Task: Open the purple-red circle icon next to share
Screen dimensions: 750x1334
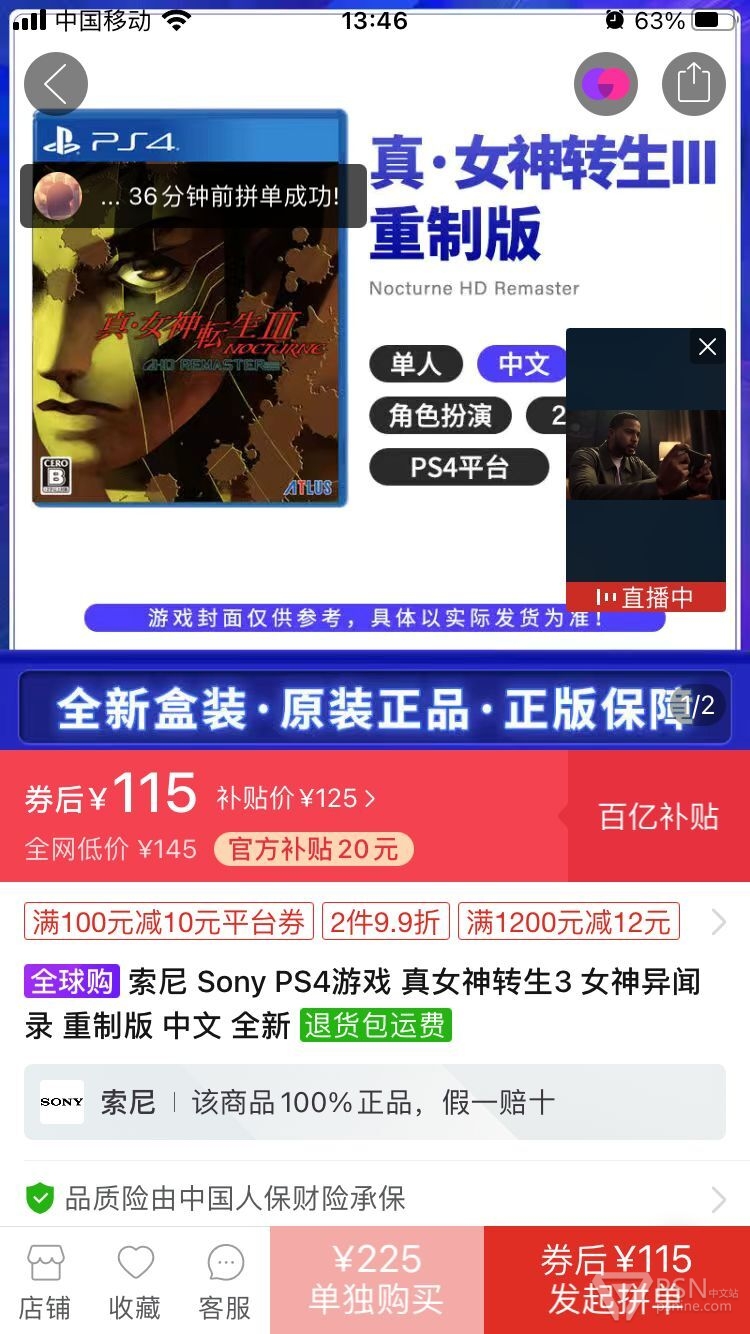Action: 605,84
